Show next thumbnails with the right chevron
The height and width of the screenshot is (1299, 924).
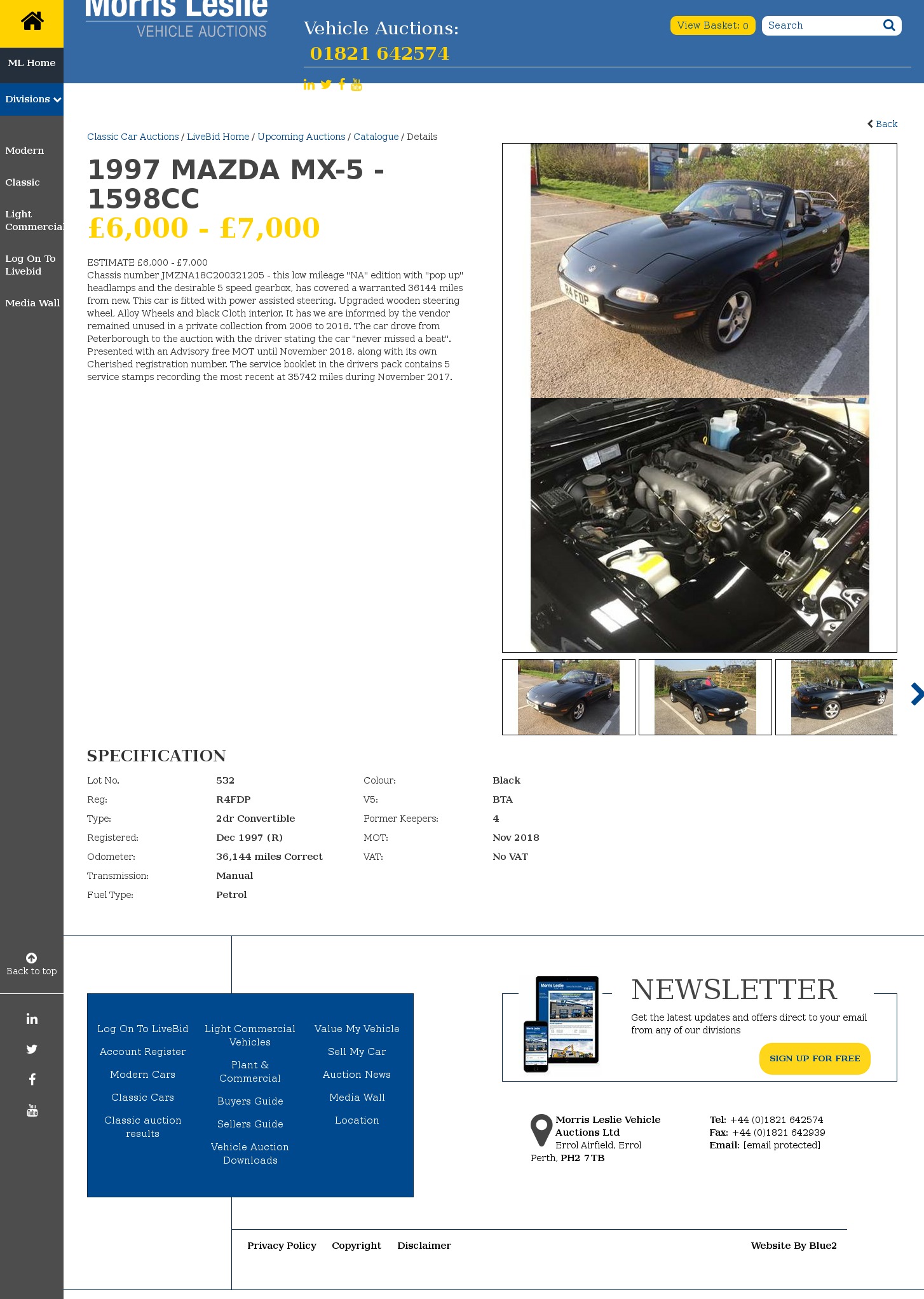pyautogui.click(x=916, y=694)
